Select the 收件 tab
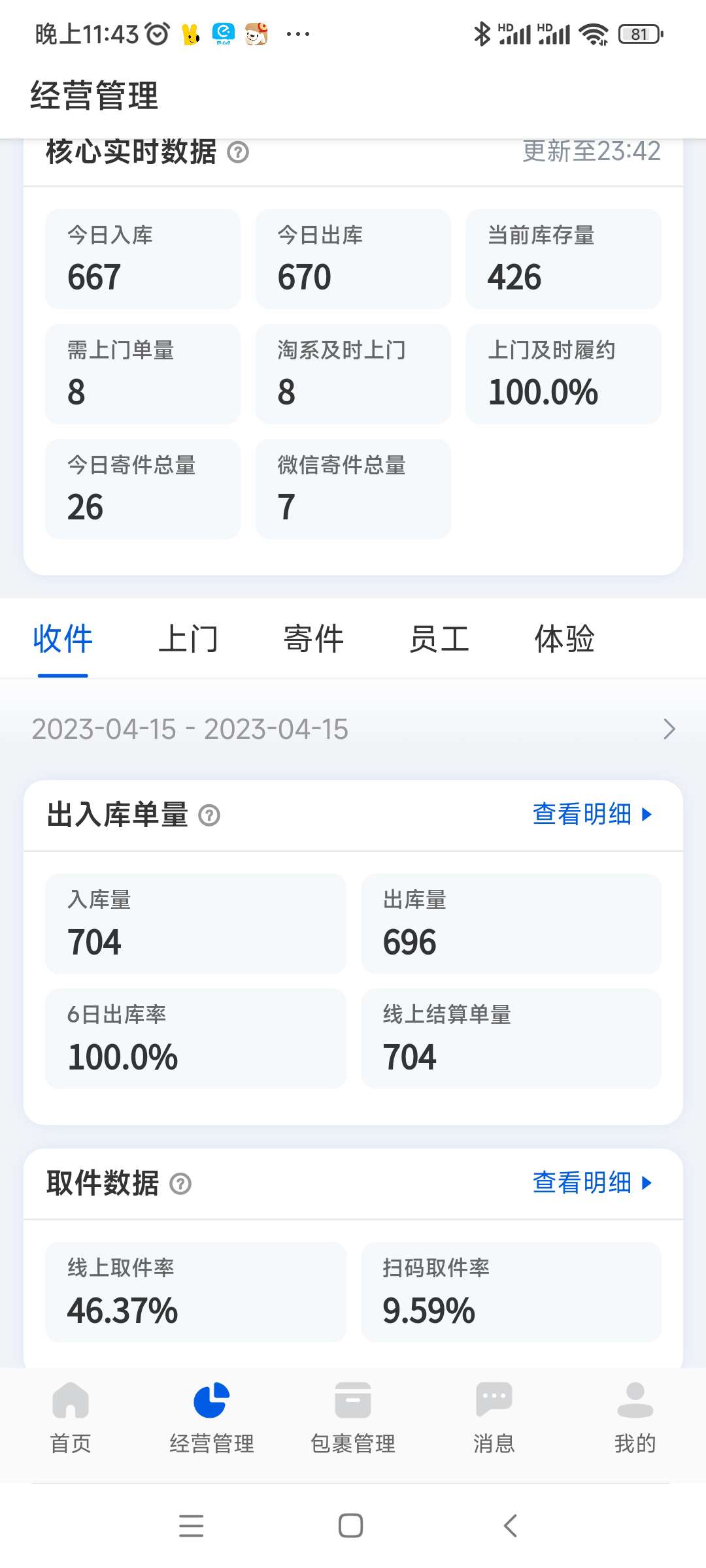The height and width of the screenshot is (1568, 706). [x=63, y=639]
